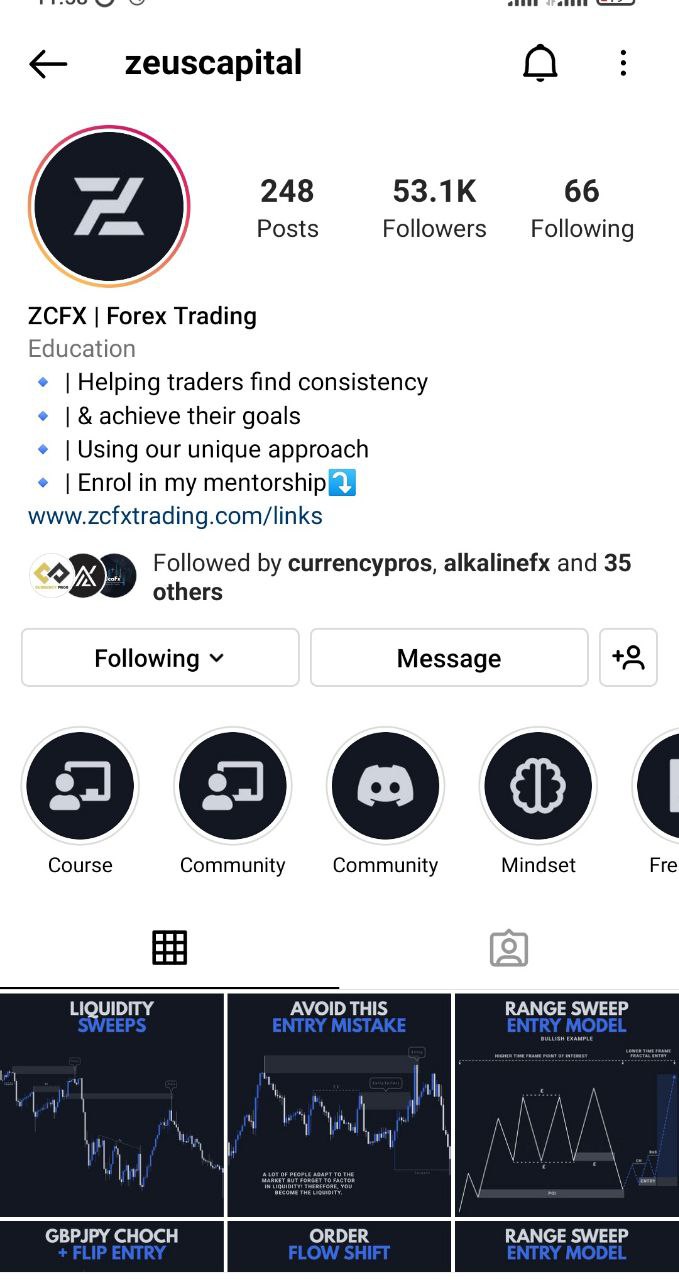Image resolution: width=679 pixels, height=1280 pixels.
Task: Open the Avoid This Entry Mistake post
Action: pyautogui.click(x=339, y=1104)
